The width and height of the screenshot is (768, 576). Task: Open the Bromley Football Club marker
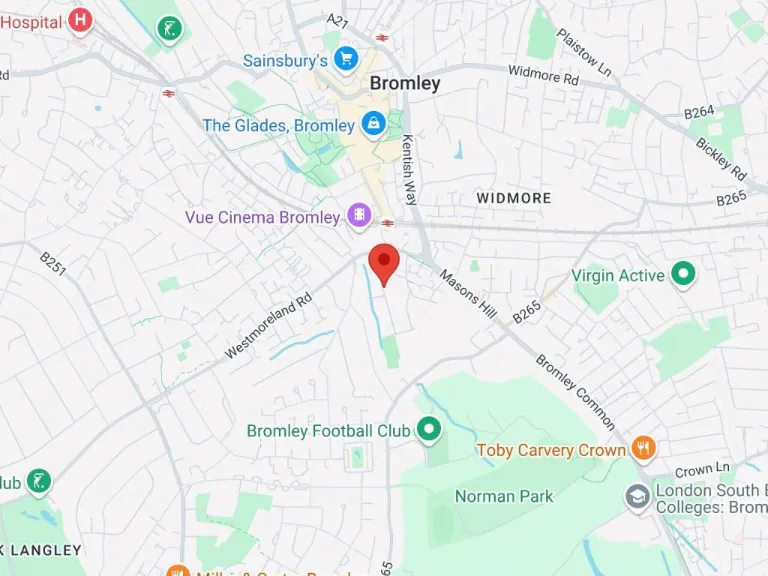tap(429, 430)
